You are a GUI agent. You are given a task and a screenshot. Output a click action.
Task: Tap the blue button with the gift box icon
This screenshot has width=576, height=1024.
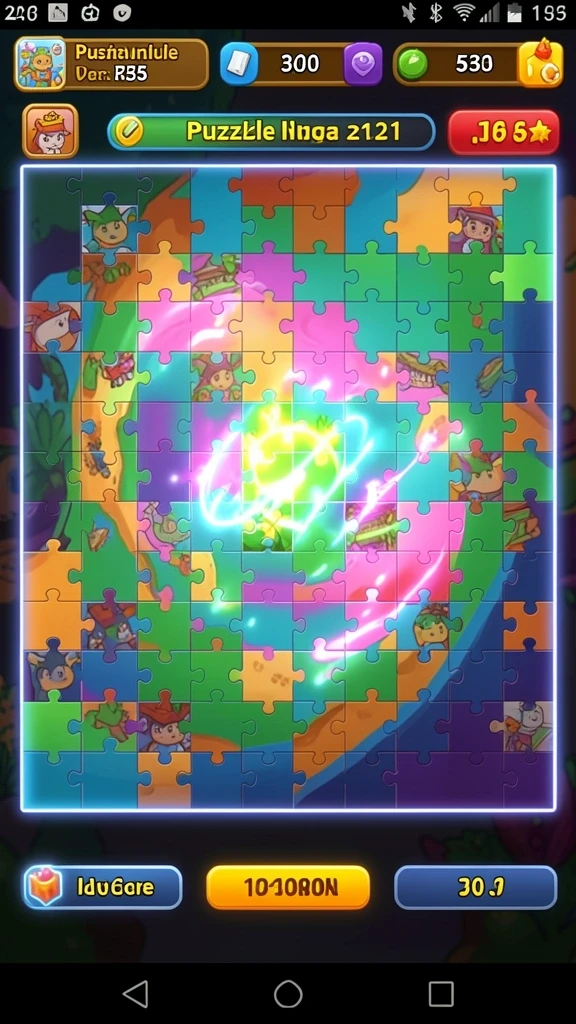point(103,887)
